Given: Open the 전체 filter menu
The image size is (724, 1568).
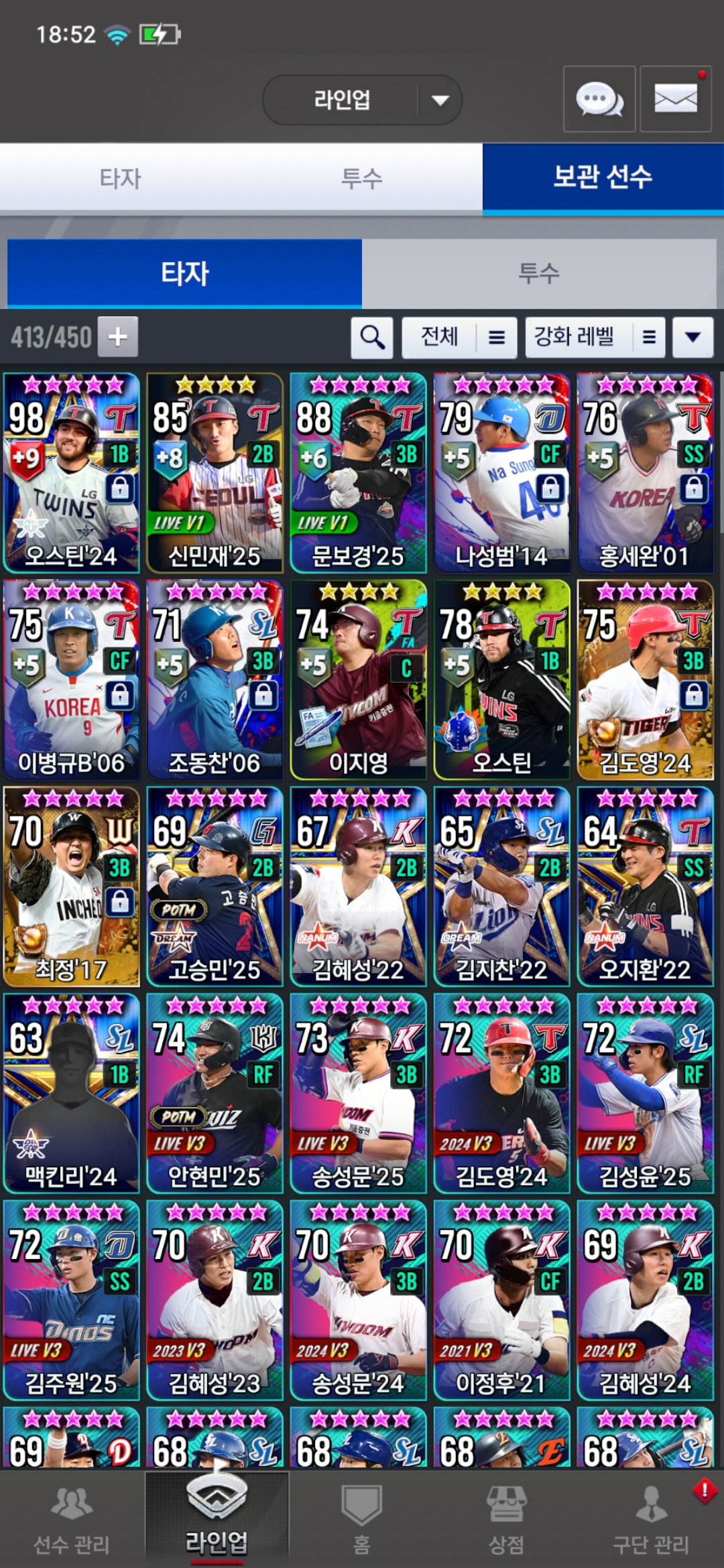Looking at the screenshot, I should [459, 337].
